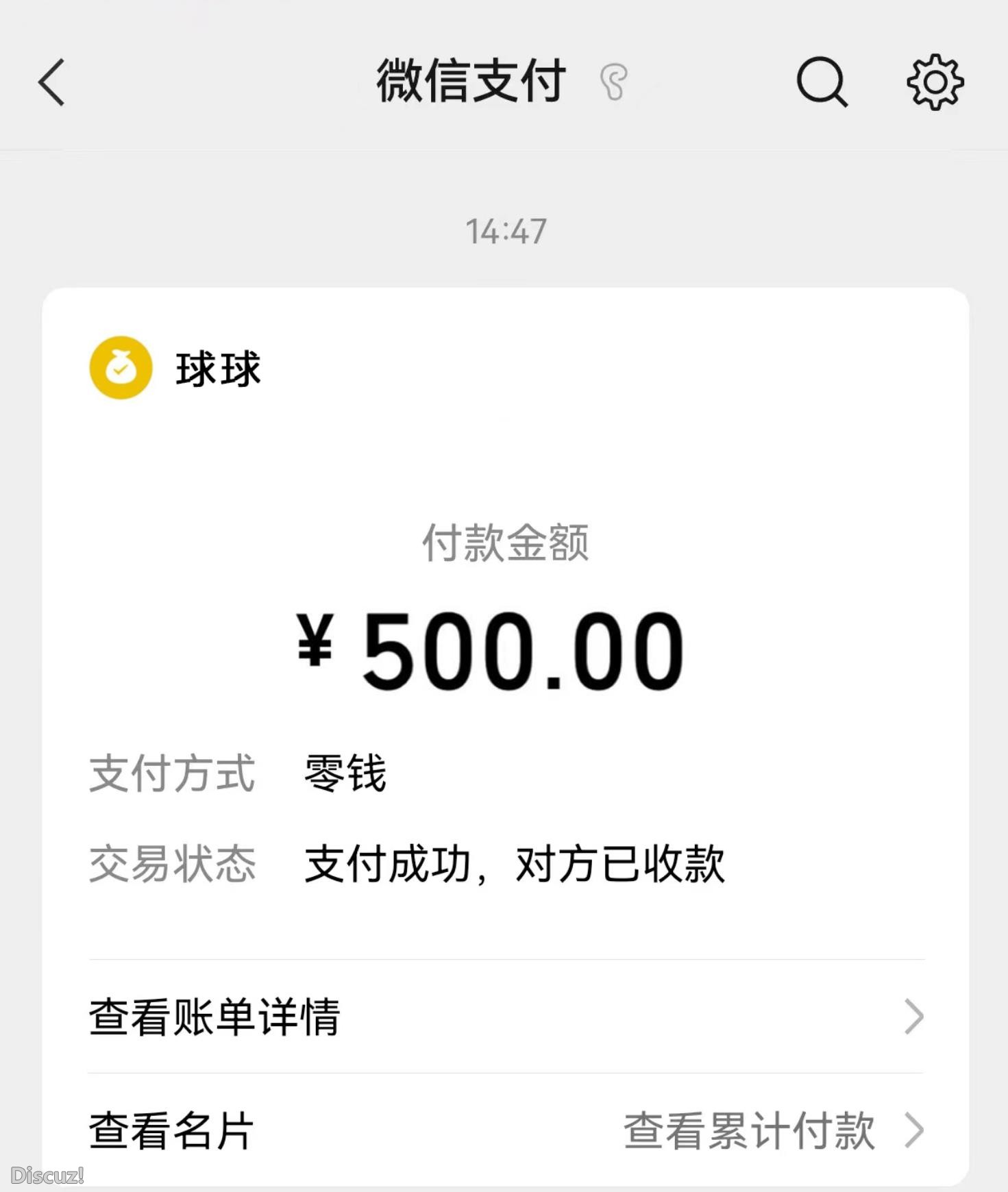
Task: Select the 微信支付 title
Action: click(x=469, y=80)
